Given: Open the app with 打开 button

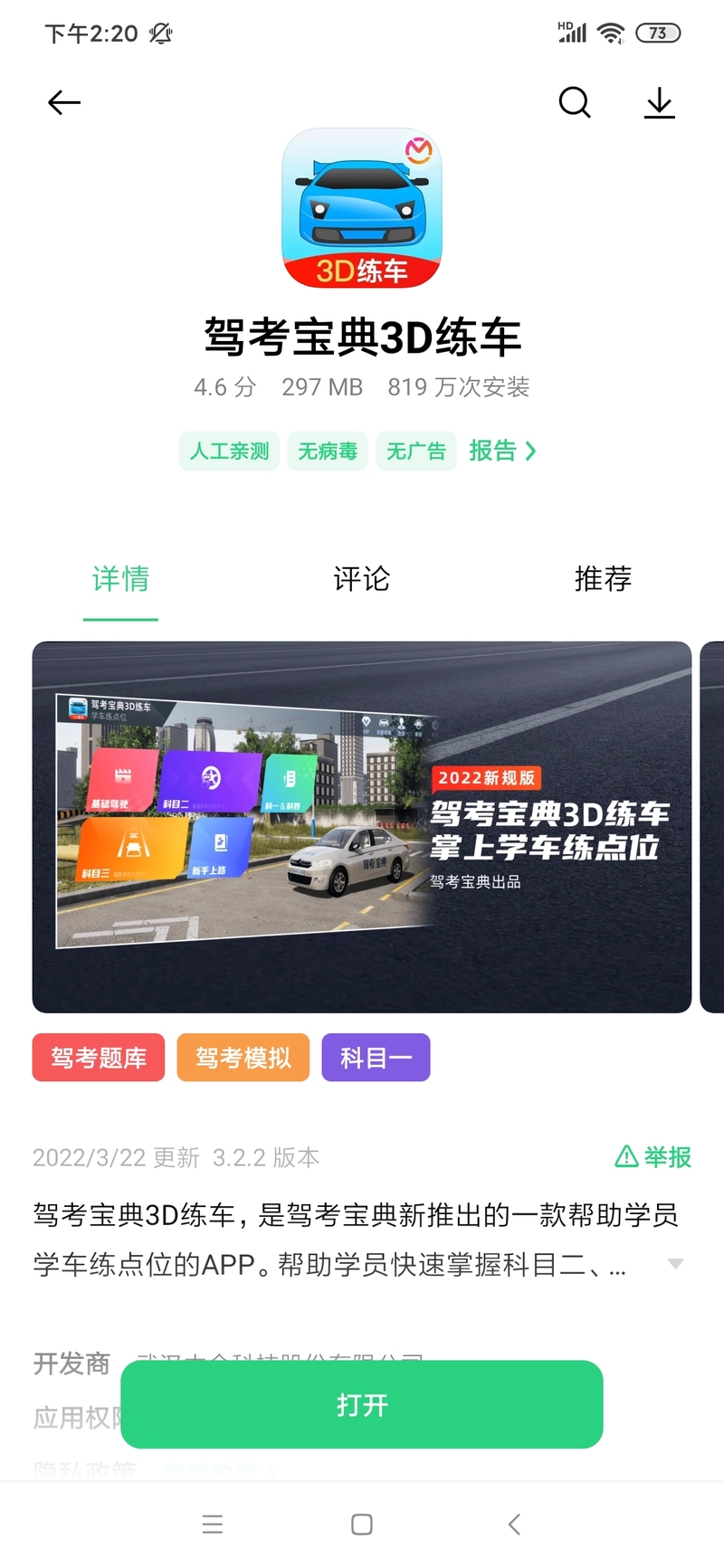Looking at the screenshot, I should coord(362,1404).
